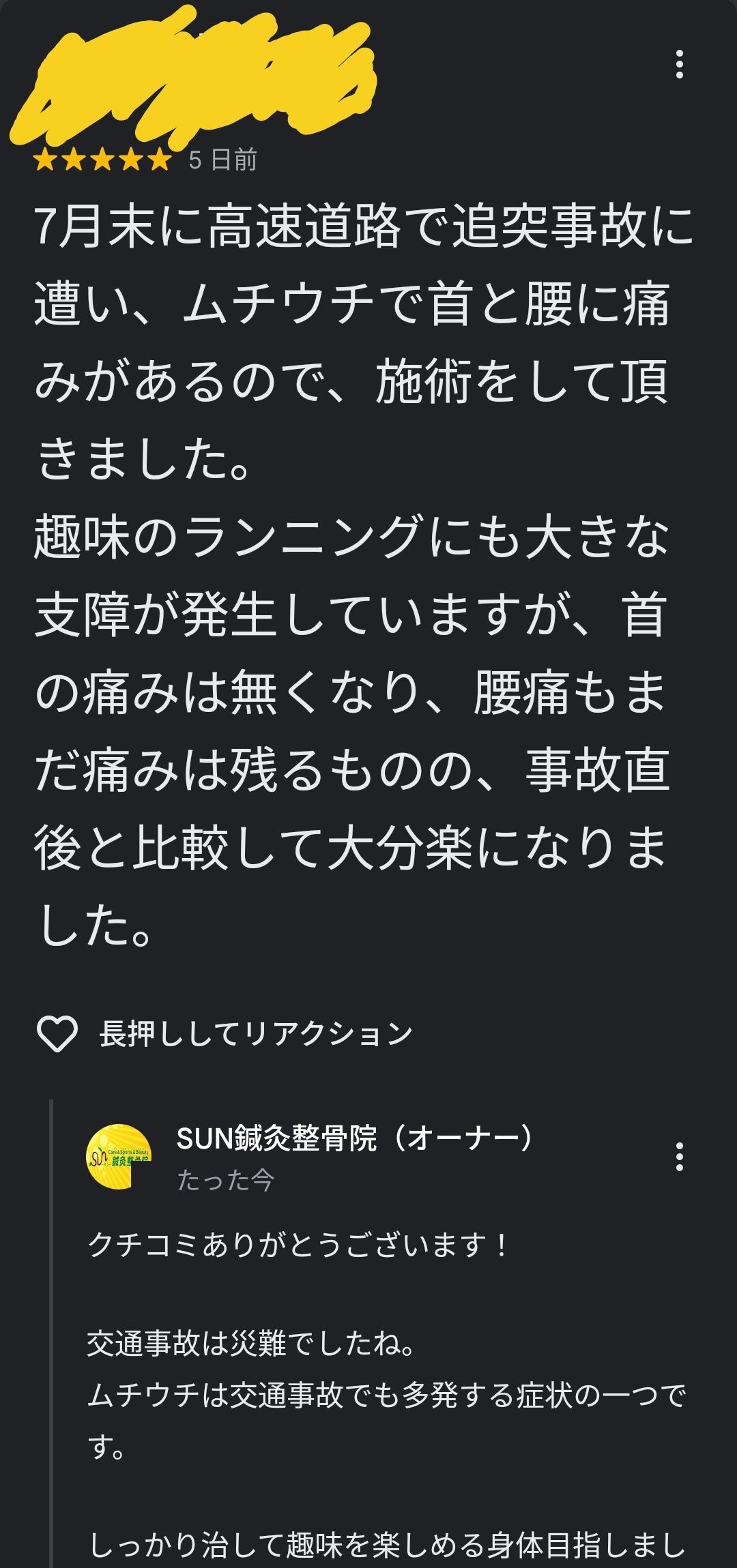Tap the heart reaction icon
The width and height of the screenshot is (737, 1568).
[57, 1033]
